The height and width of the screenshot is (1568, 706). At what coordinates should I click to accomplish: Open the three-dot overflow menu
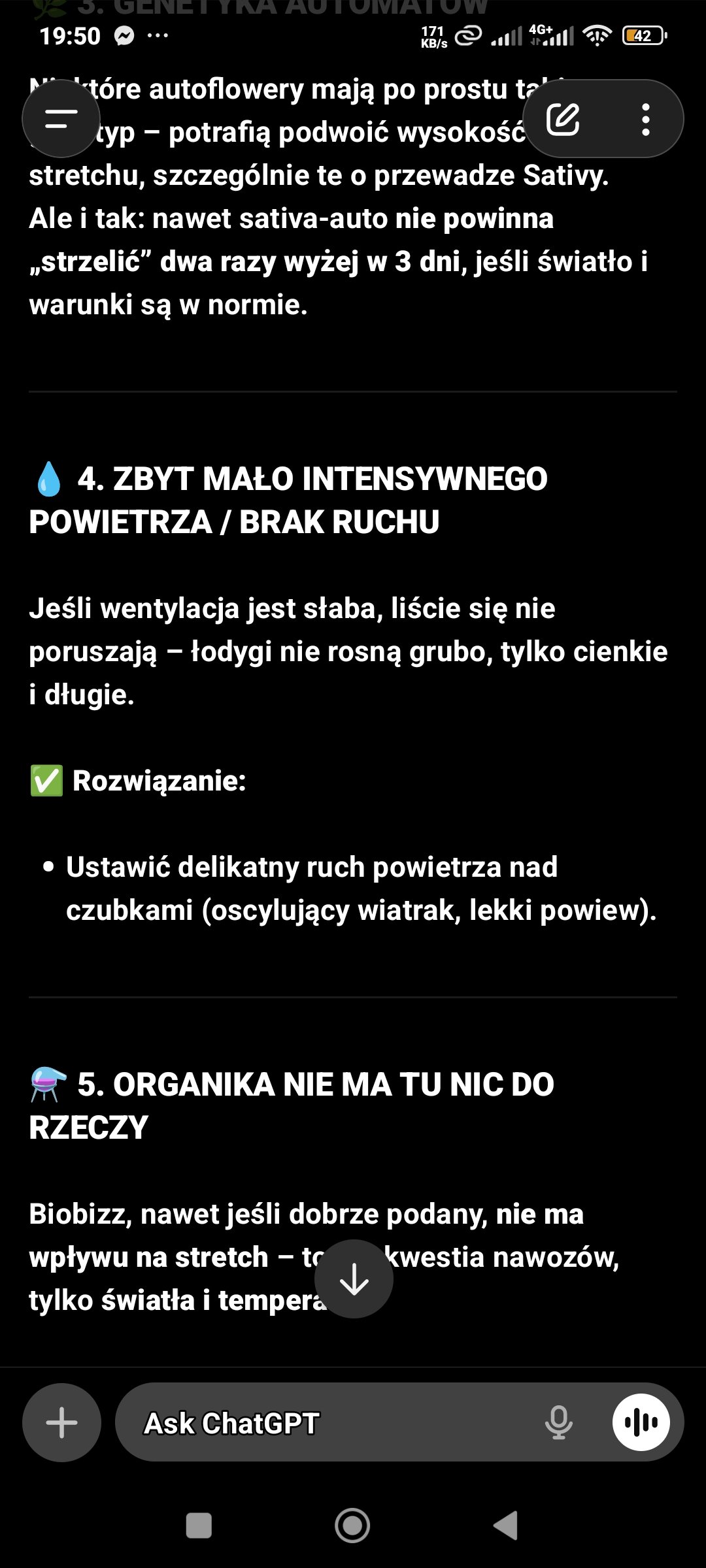click(646, 119)
